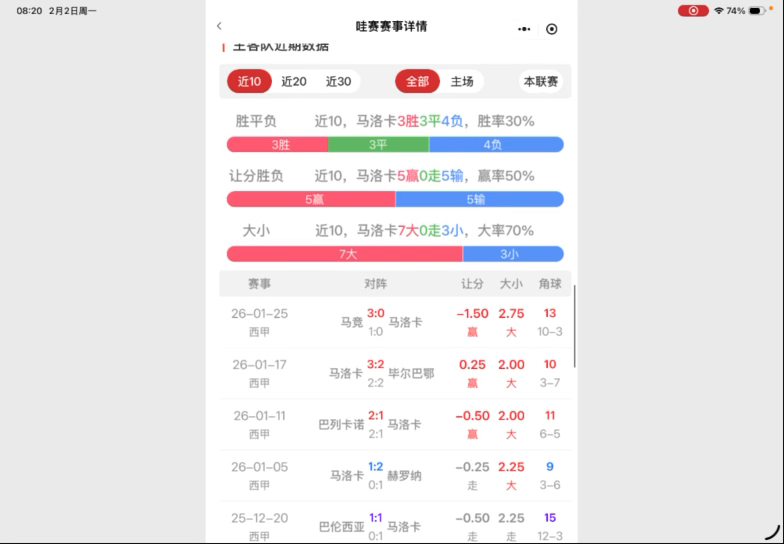
Task: Switch to 近20 matches
Action: [294, 82]
